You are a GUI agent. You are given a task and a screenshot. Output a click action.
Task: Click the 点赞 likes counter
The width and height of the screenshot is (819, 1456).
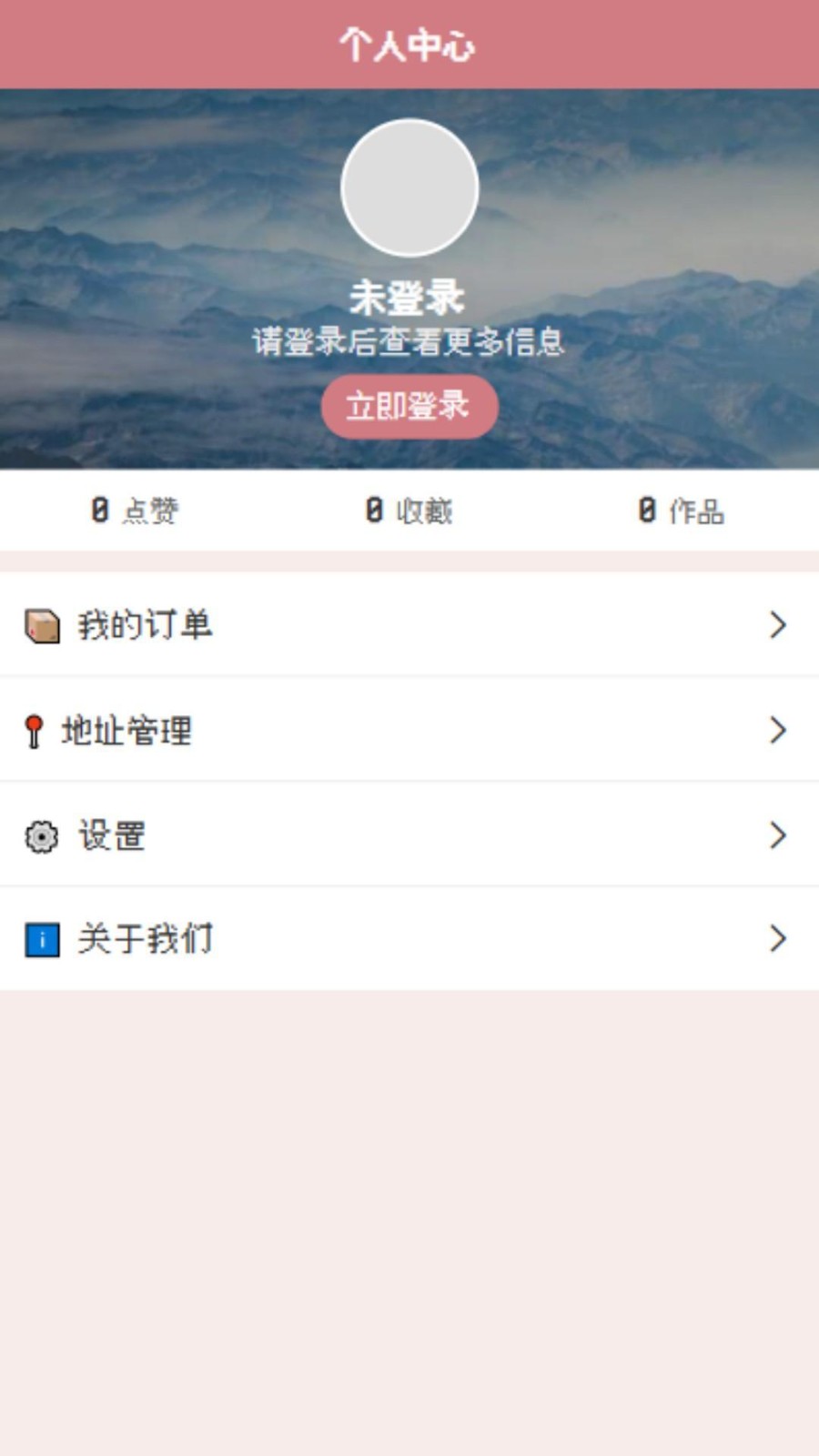click(x=135, y=511)
